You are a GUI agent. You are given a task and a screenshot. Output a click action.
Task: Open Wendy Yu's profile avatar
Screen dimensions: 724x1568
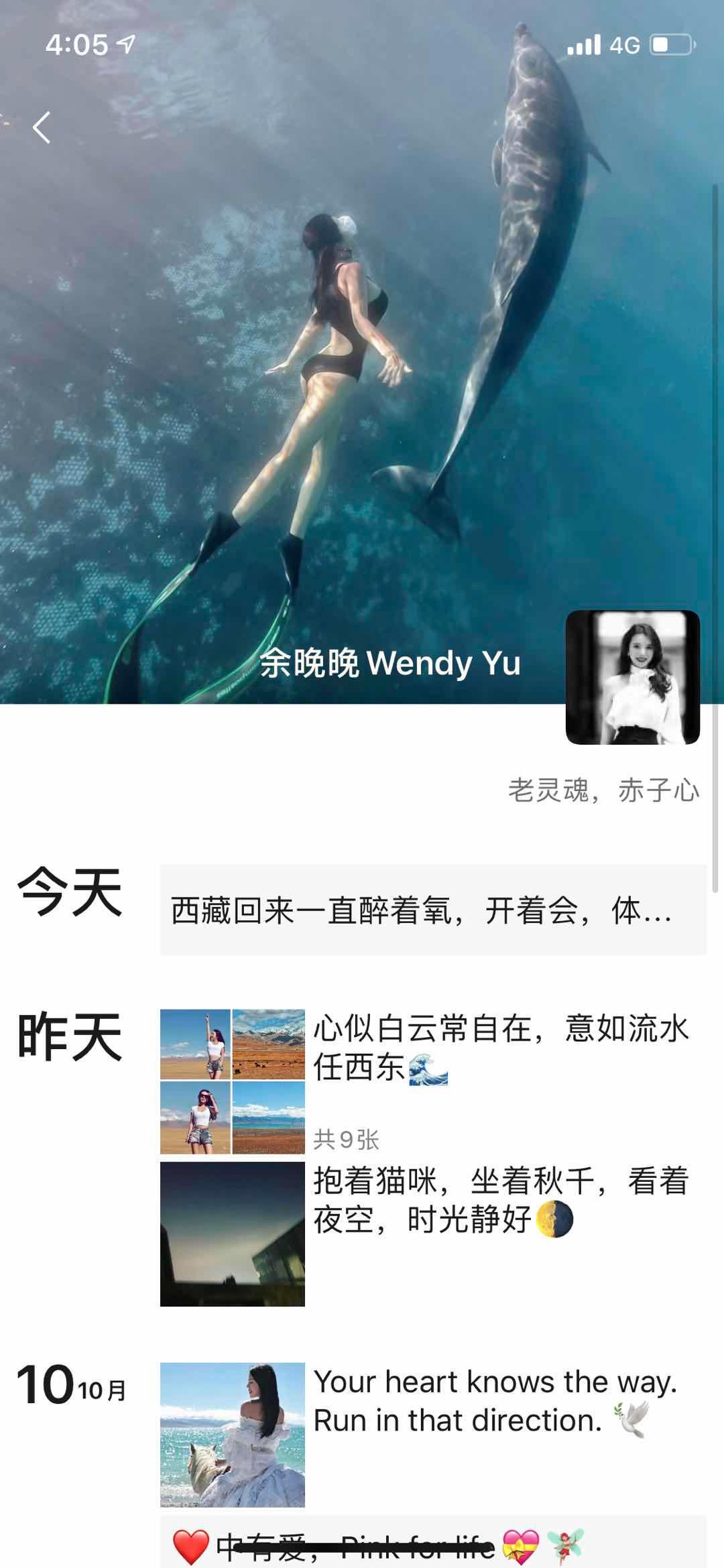tap(632, 677)
